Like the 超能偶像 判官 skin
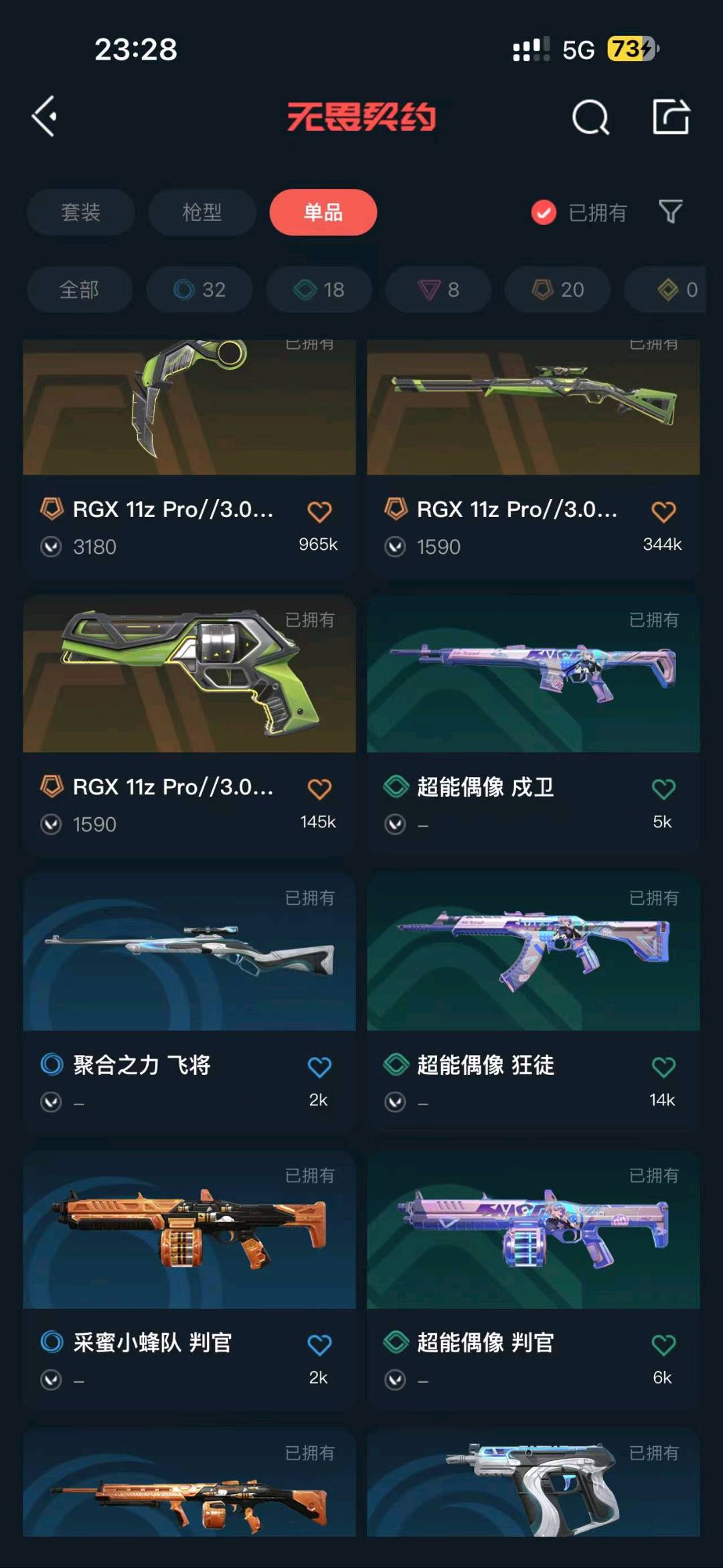Viewport: 723px width, 1568px height. click(x=663, y=1345)
